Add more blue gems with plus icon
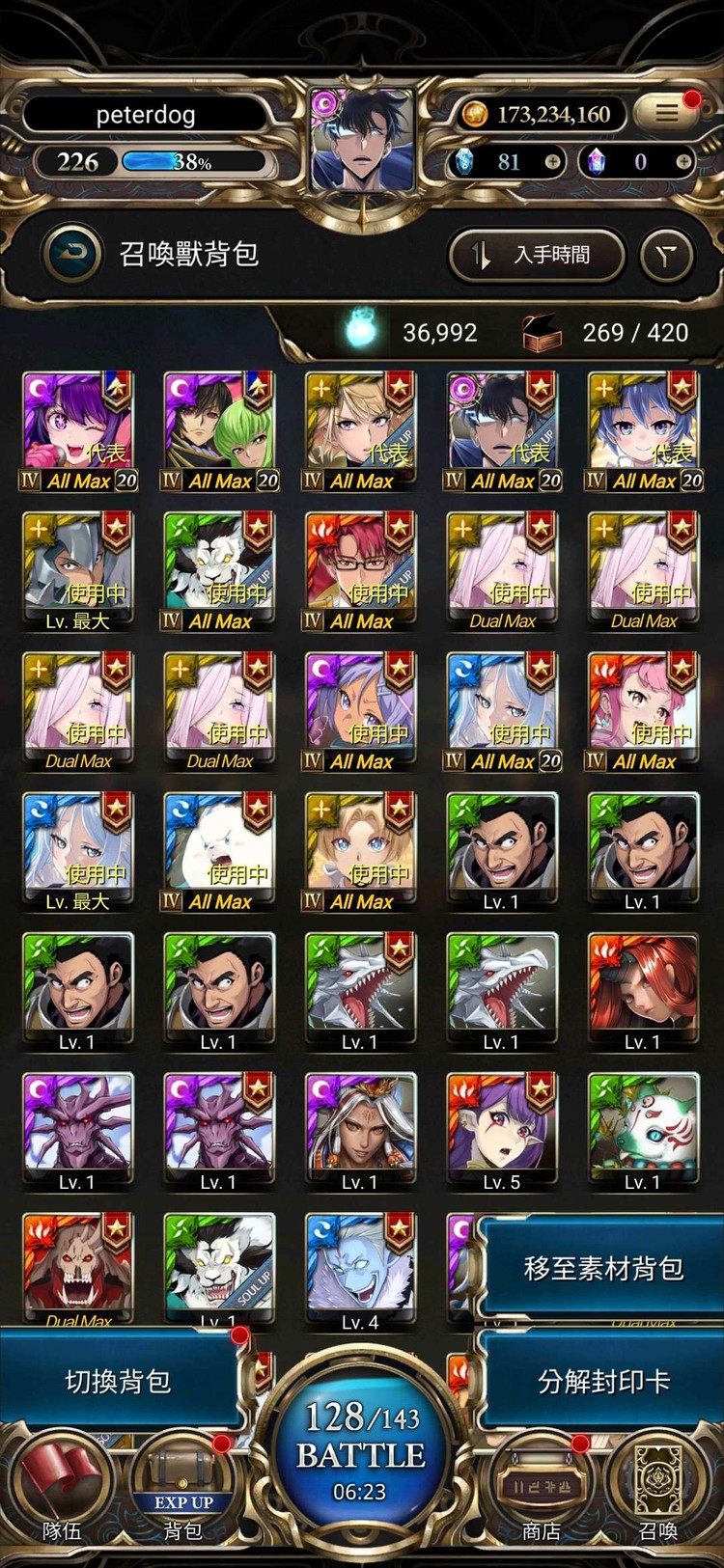 coord(552,162)
